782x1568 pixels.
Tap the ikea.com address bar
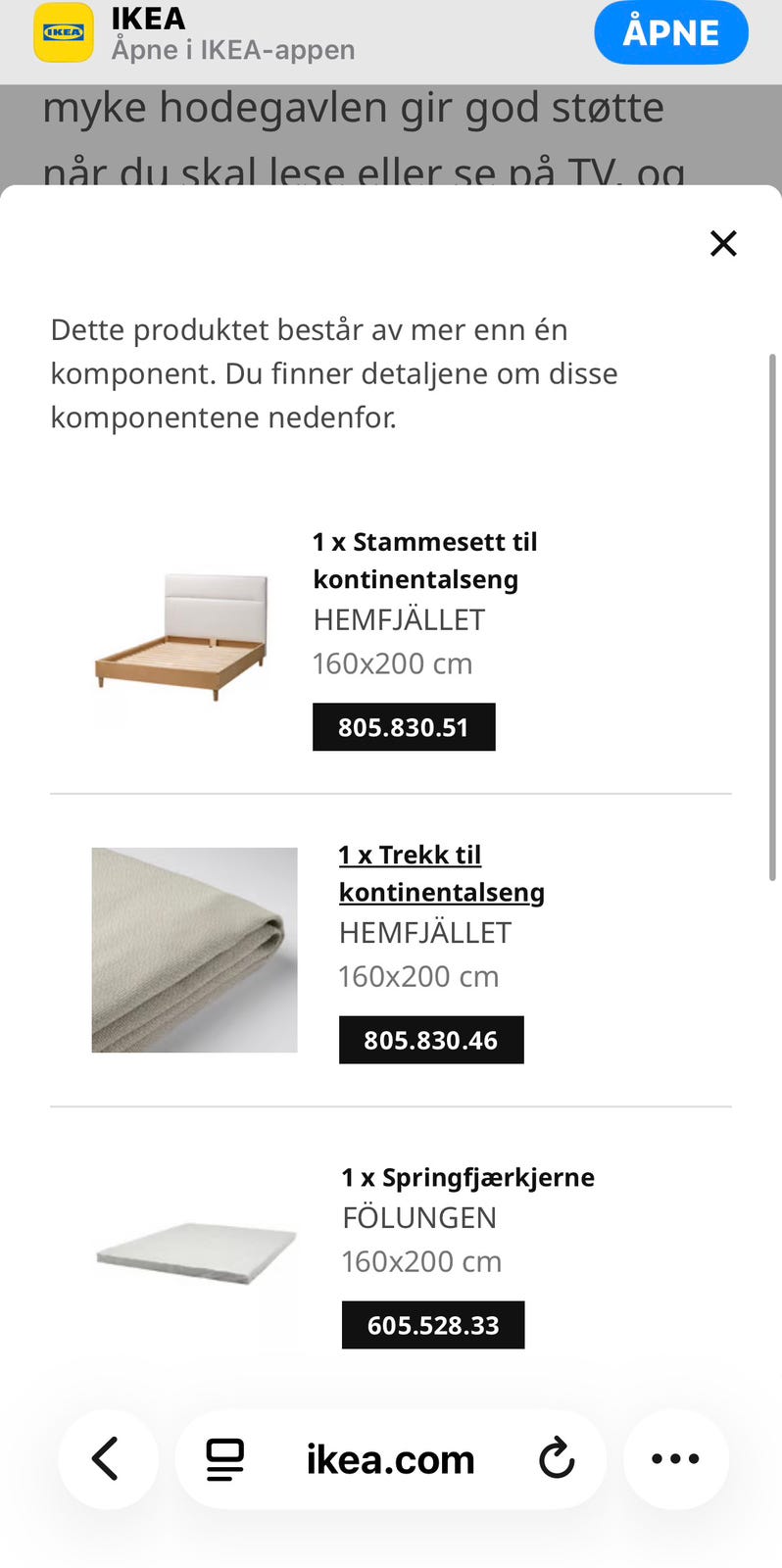coord(388,1458)
